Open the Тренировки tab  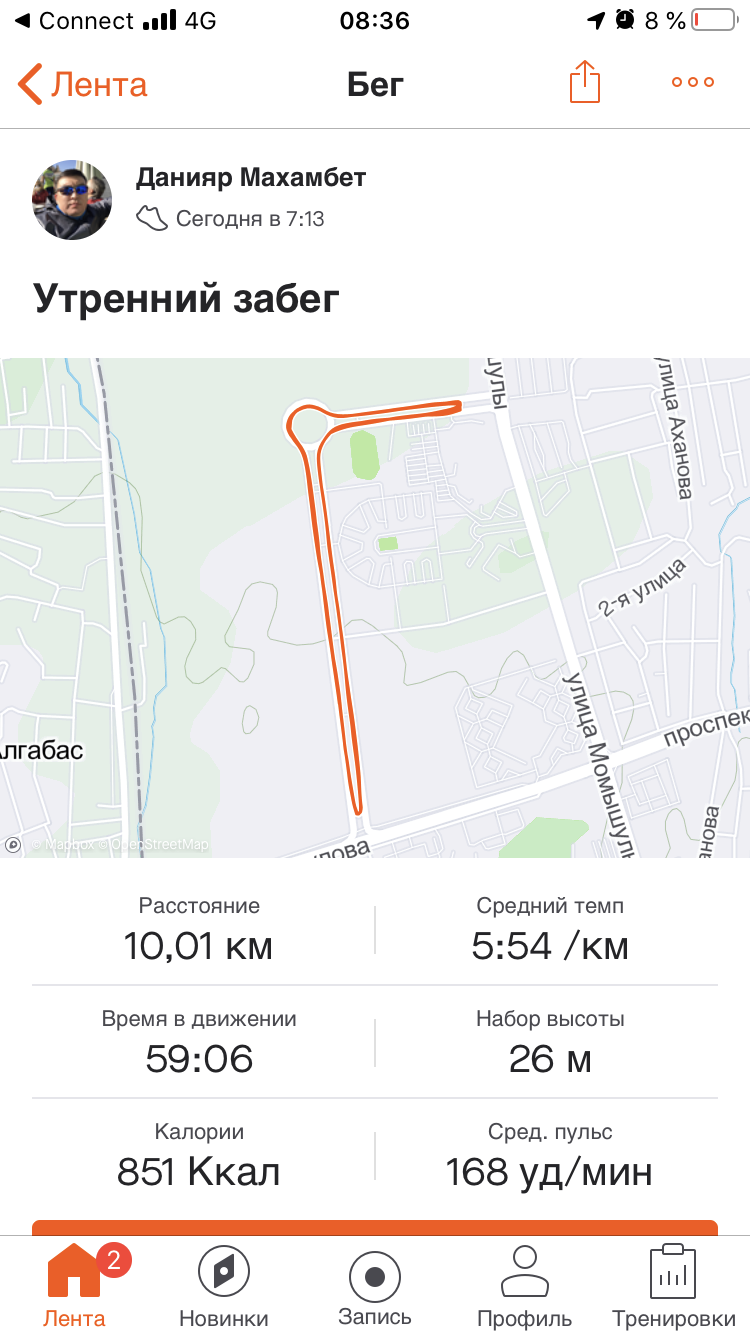(672, 1286)
